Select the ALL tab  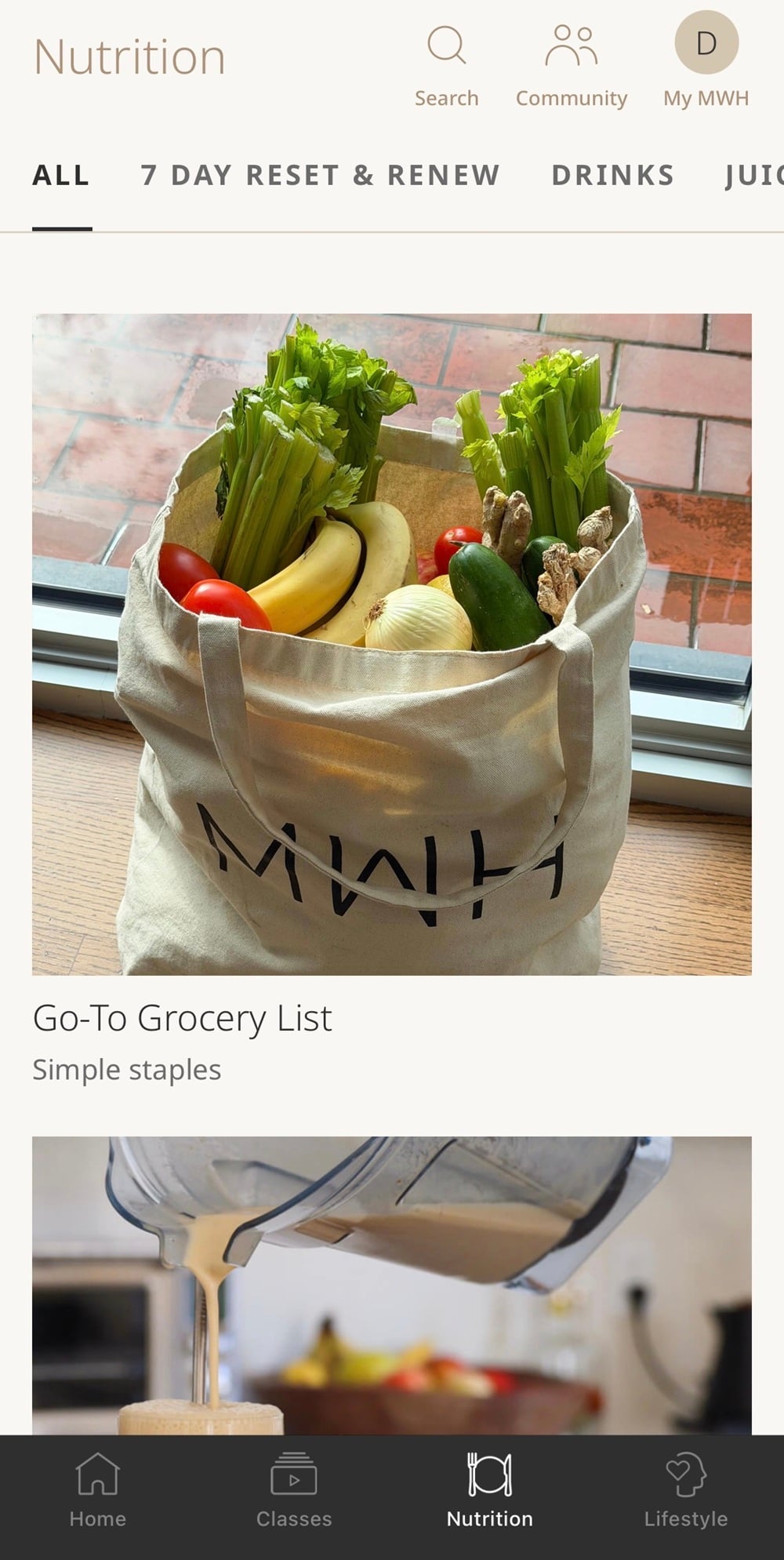[x=61, y=175]
